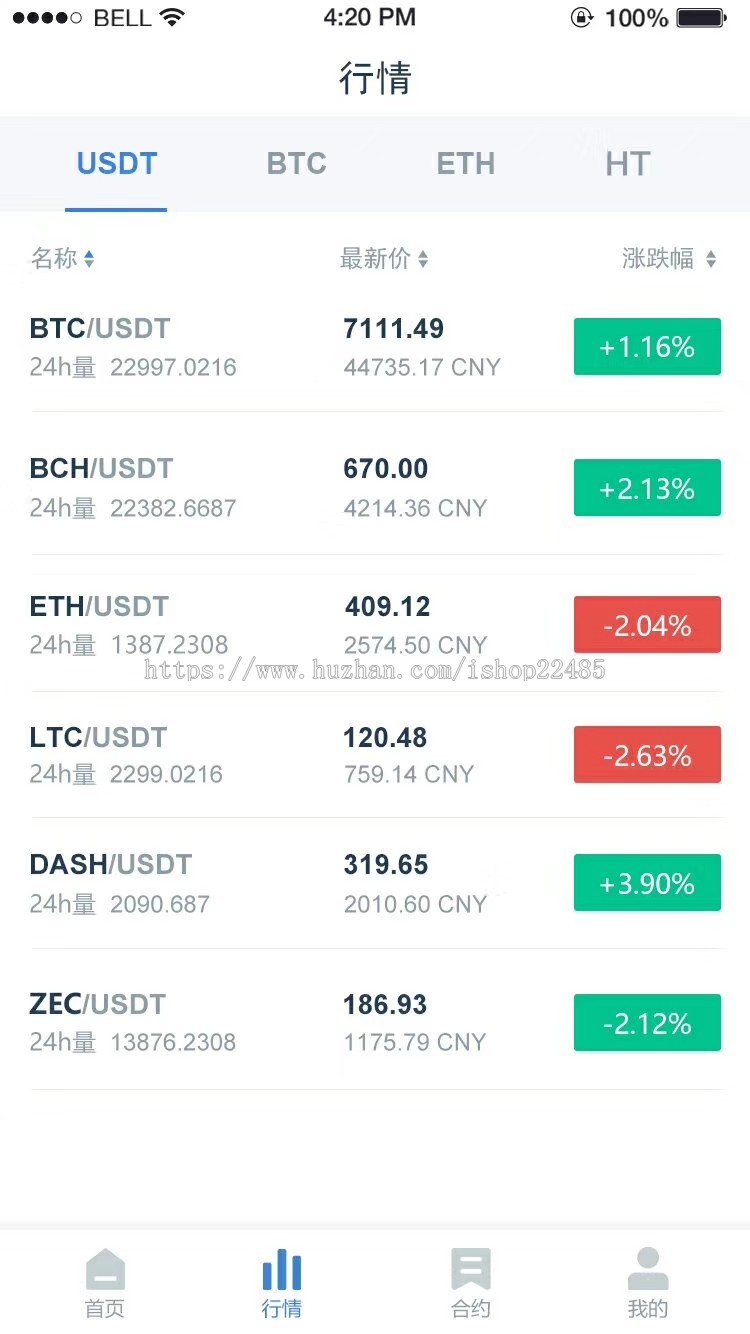
Task: Open the BTC/USDT pair row
Action: (x=375, y=347)
